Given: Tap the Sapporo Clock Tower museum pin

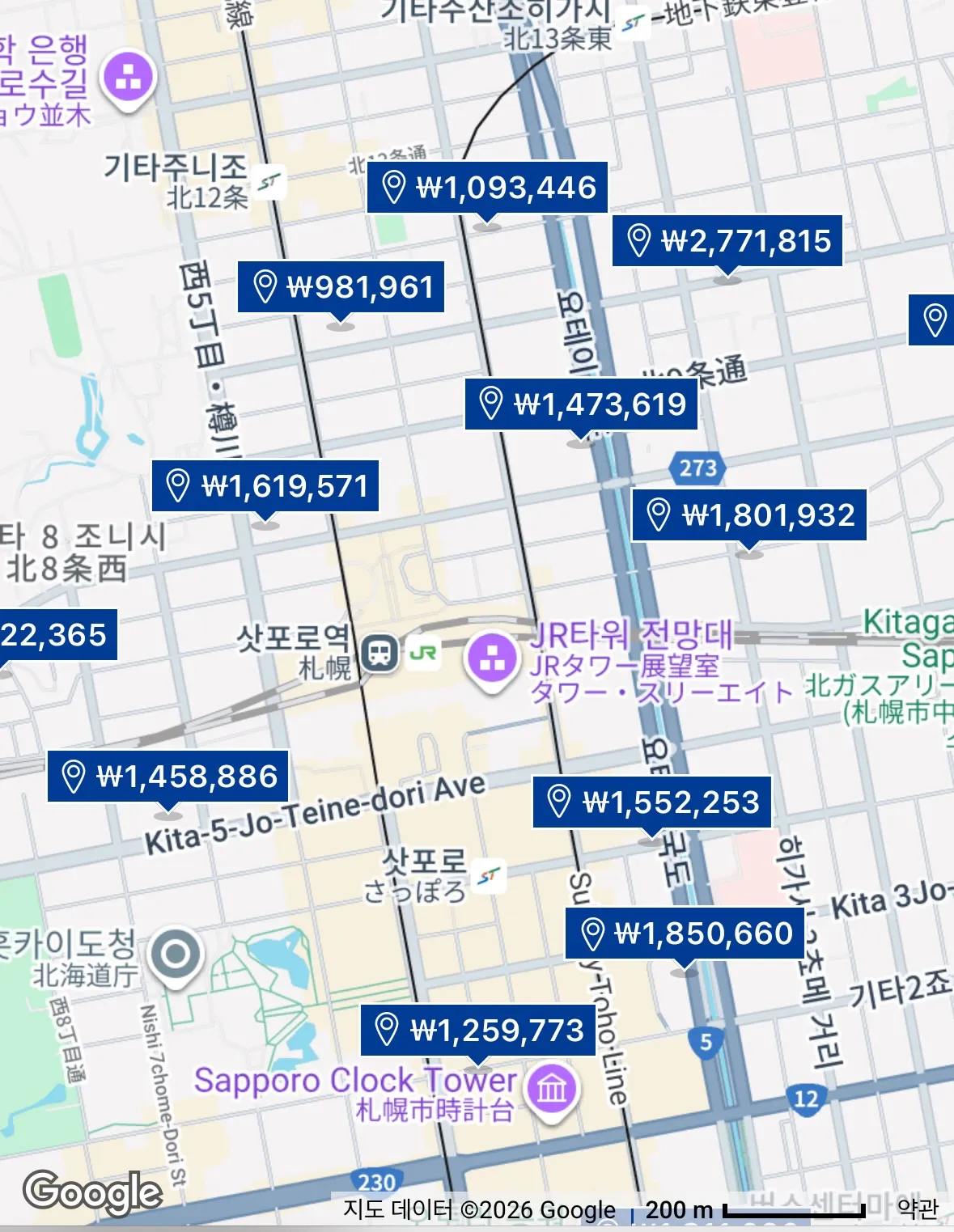Looking at the screenshot, I should 552,1087.
